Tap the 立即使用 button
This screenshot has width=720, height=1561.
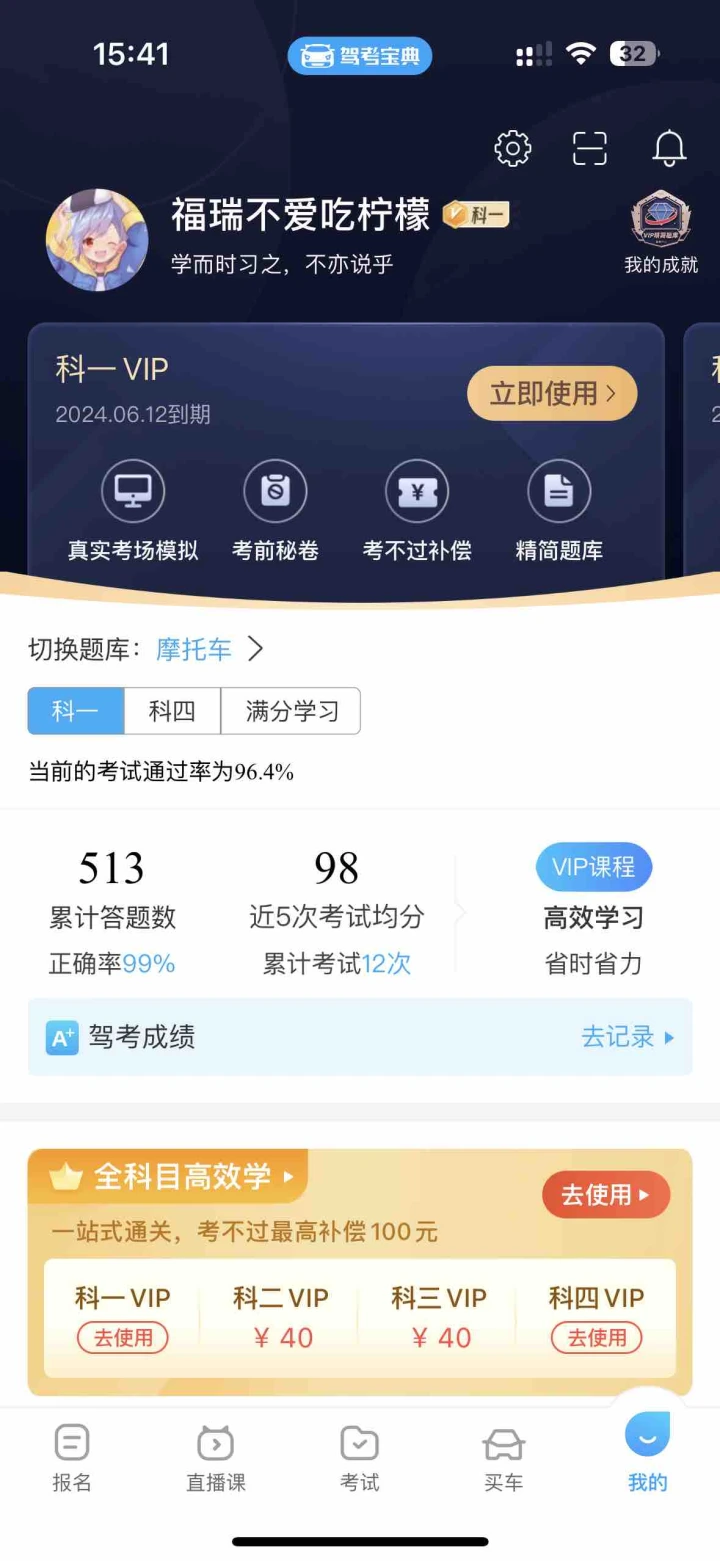click(552, 393)
